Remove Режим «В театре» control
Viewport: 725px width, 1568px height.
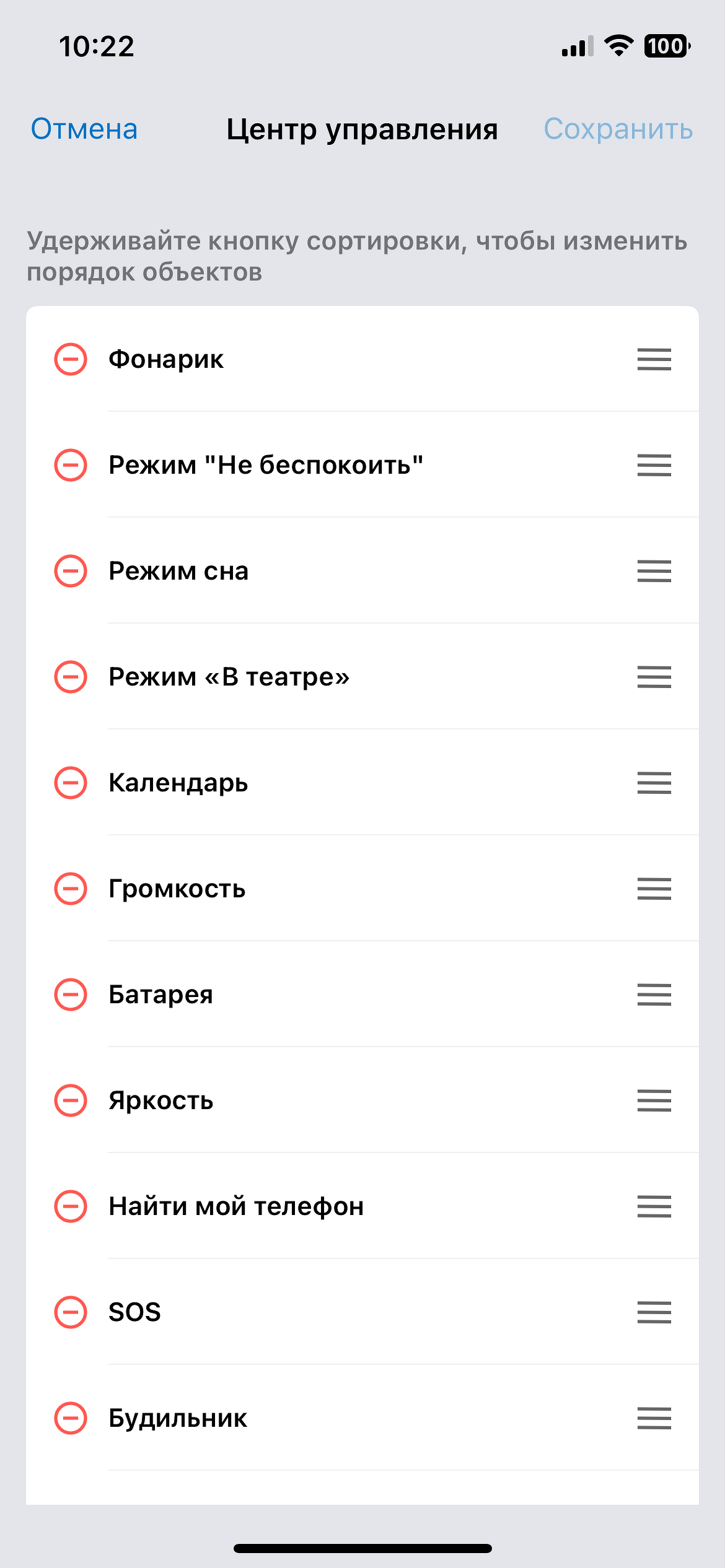[71, 677]
